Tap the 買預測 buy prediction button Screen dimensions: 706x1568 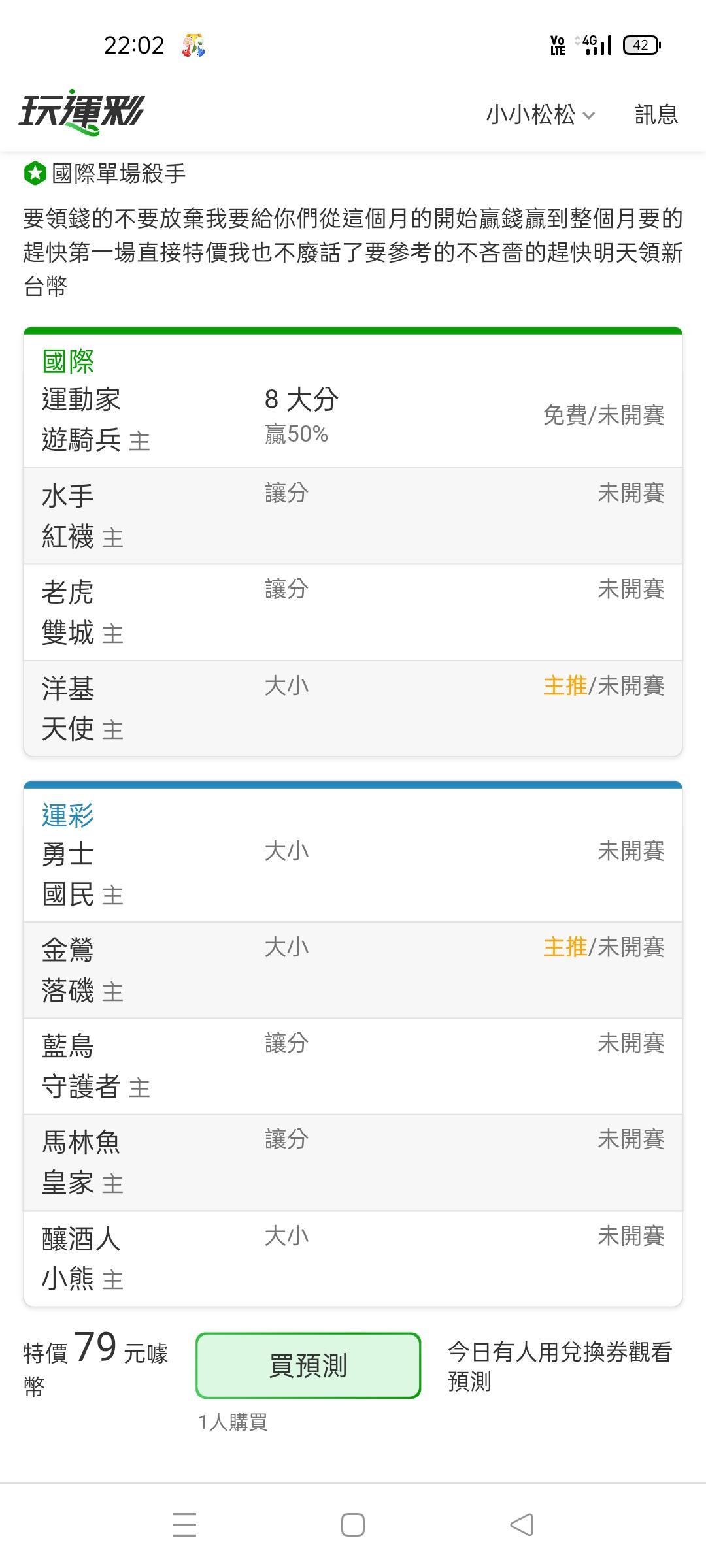tap(308, 1365)
